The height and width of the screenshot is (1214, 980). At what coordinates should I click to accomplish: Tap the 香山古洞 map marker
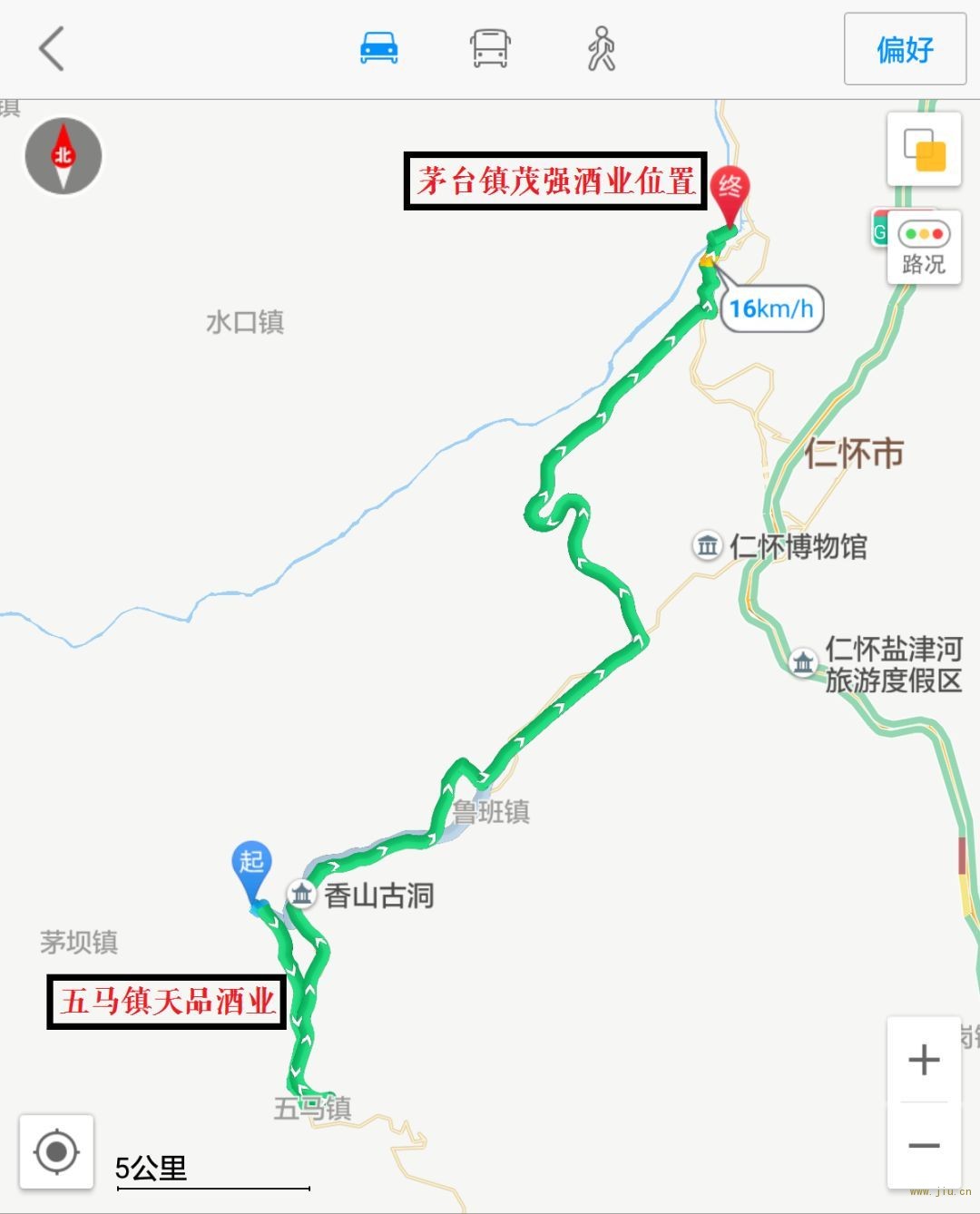click(301, 896)
